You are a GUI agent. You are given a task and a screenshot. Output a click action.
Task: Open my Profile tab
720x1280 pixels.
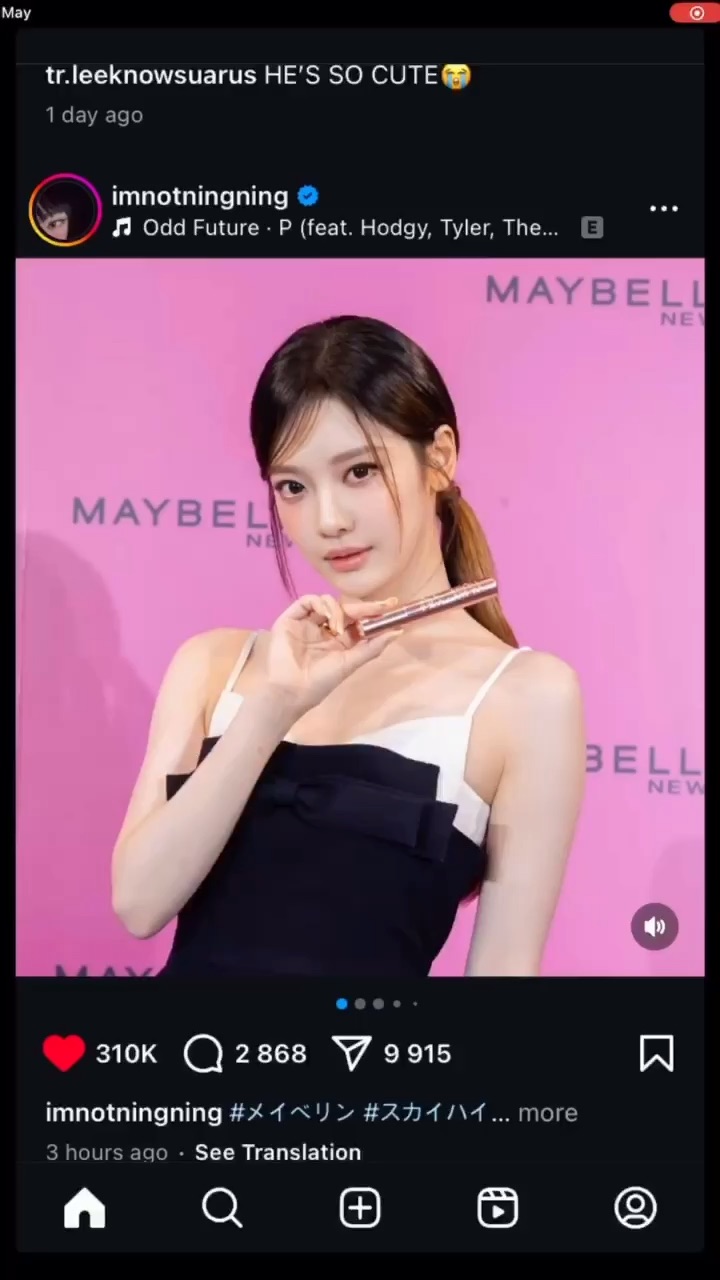pos(635,1208)
